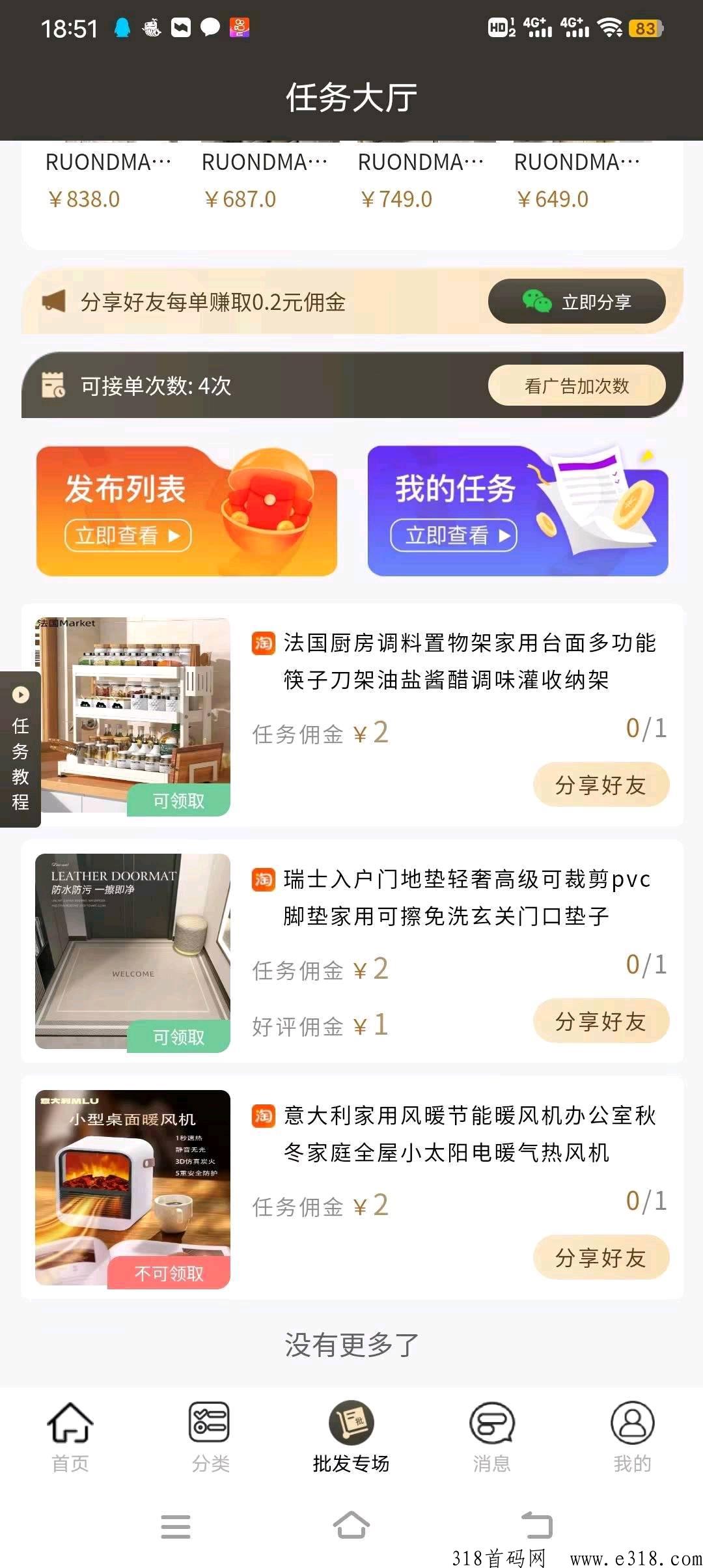Screen dimensions: 703x1568
Task: Go back with the system back button
Action: pos(537,1526)
